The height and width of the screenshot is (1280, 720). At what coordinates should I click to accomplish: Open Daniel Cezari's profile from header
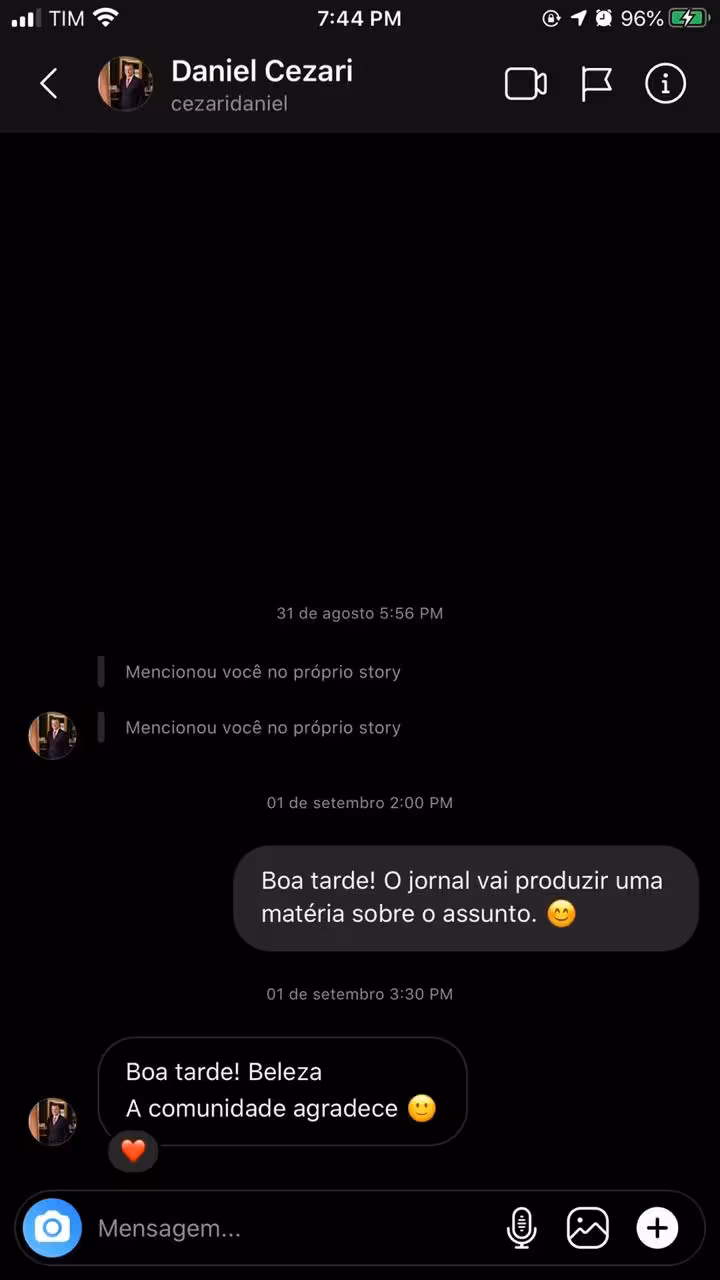(260, 84)
